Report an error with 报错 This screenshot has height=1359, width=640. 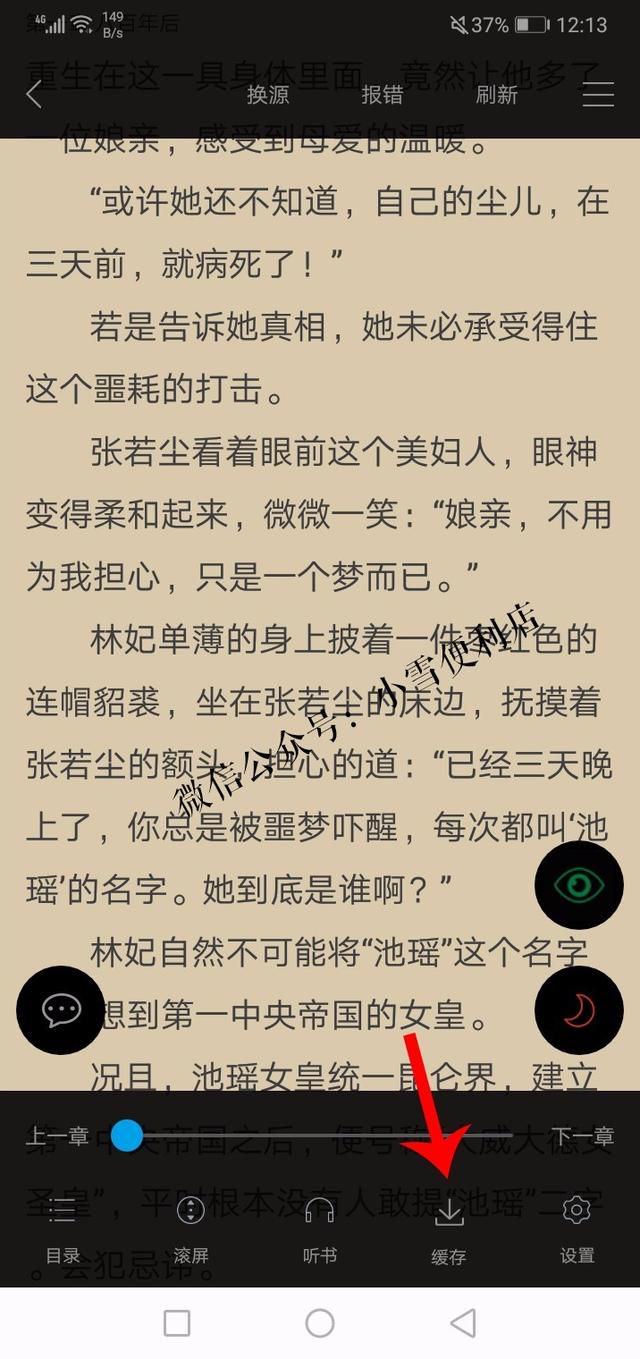(x=382, y=95)
